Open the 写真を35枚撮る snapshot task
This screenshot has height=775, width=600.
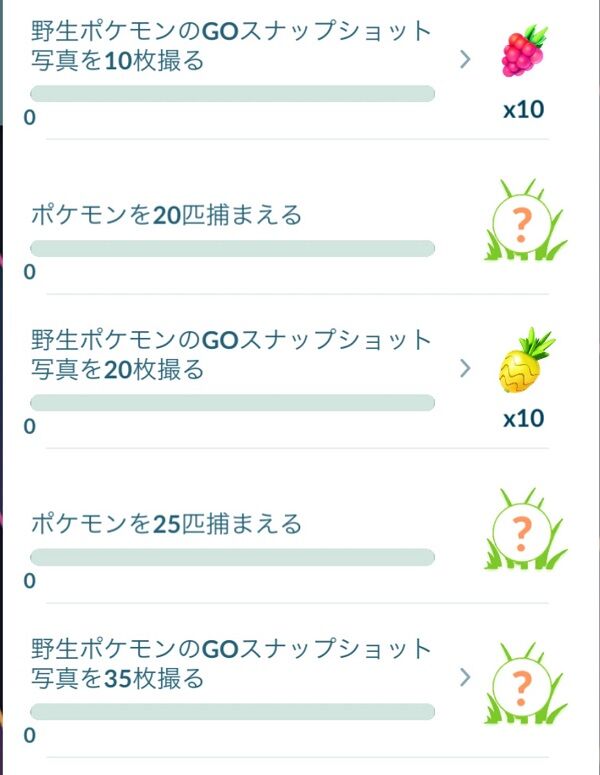(x=464, y=678)
